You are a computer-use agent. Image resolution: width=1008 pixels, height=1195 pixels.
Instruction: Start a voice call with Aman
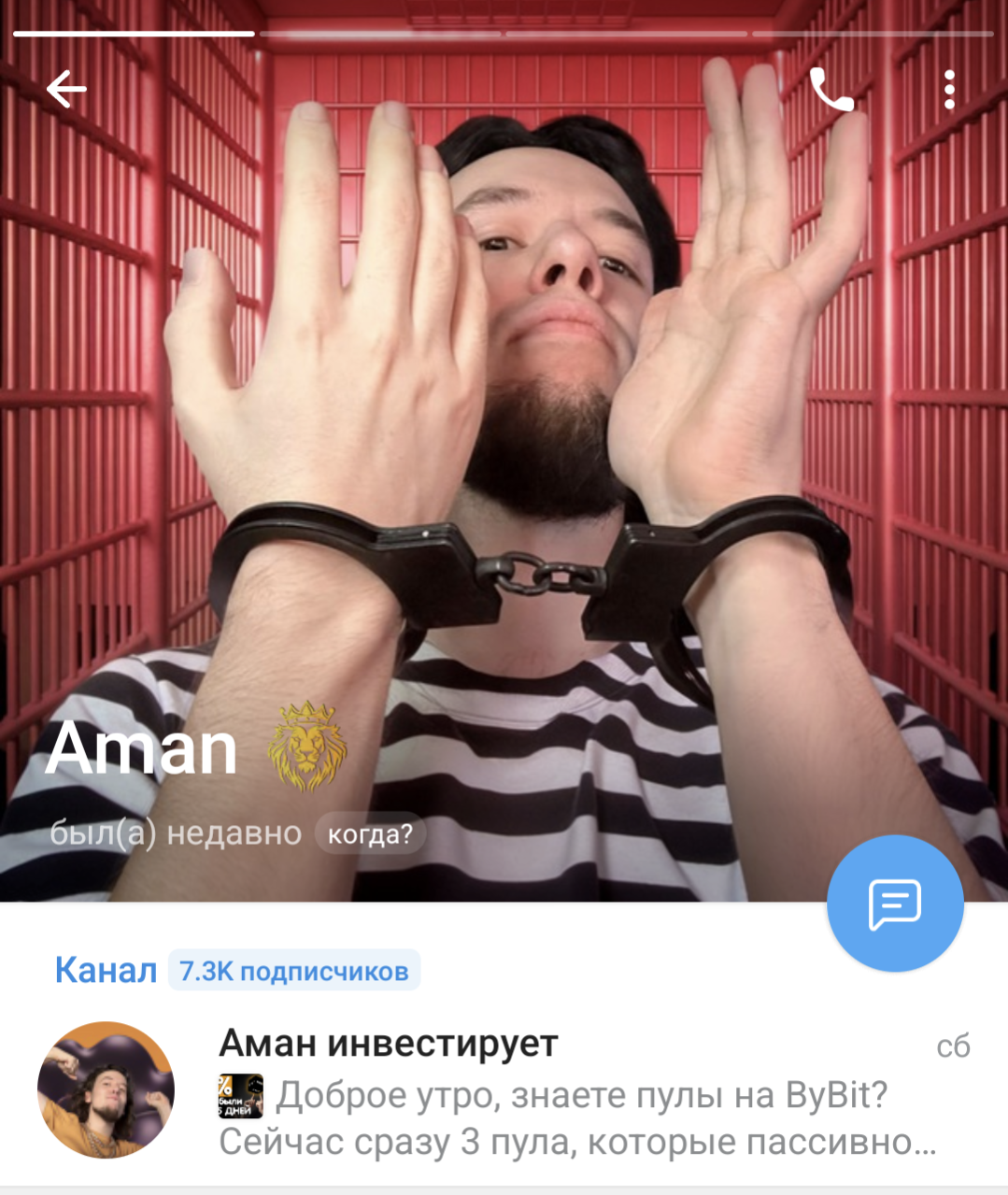[831, 90]
